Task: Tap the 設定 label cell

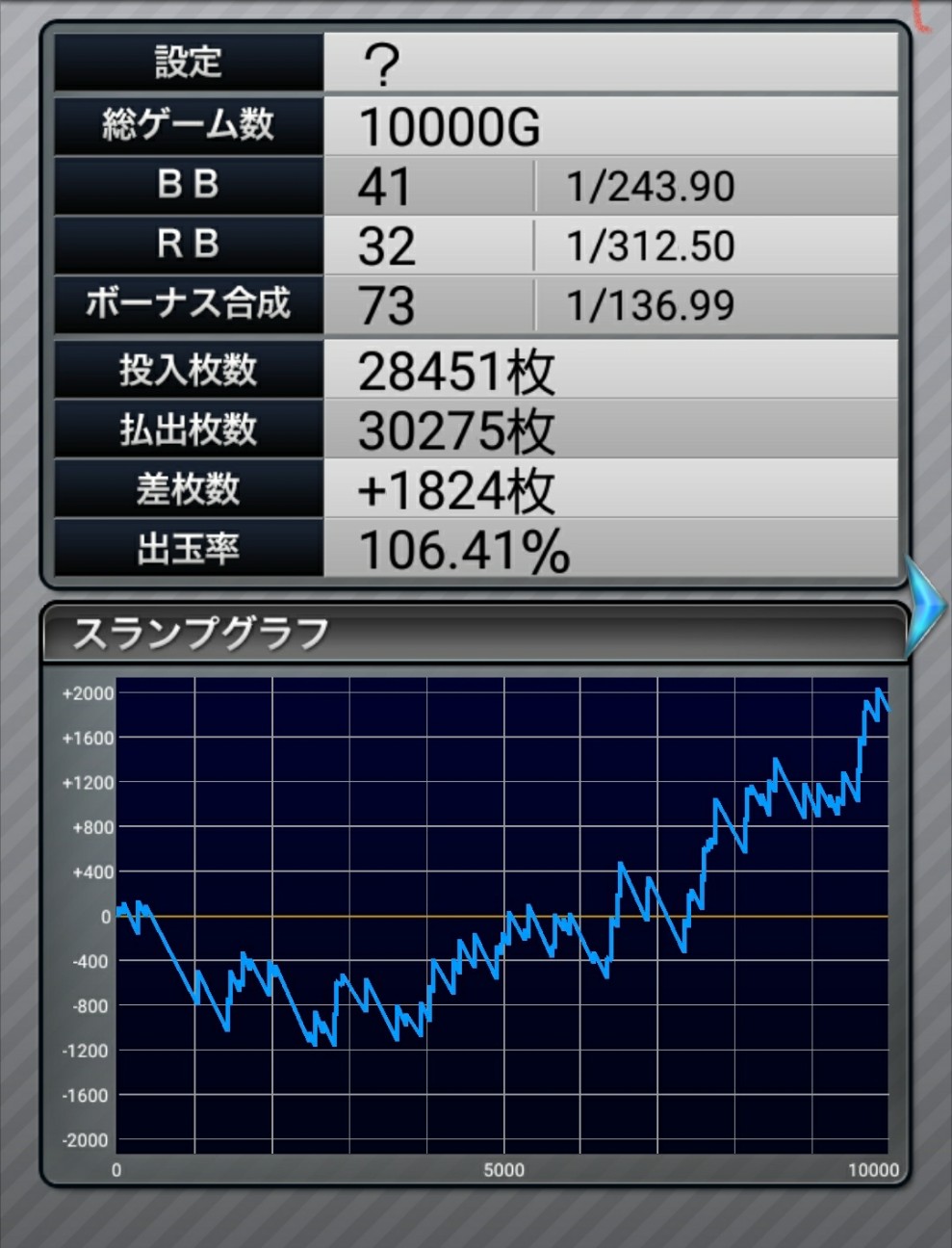Action: tap(189, 62)
